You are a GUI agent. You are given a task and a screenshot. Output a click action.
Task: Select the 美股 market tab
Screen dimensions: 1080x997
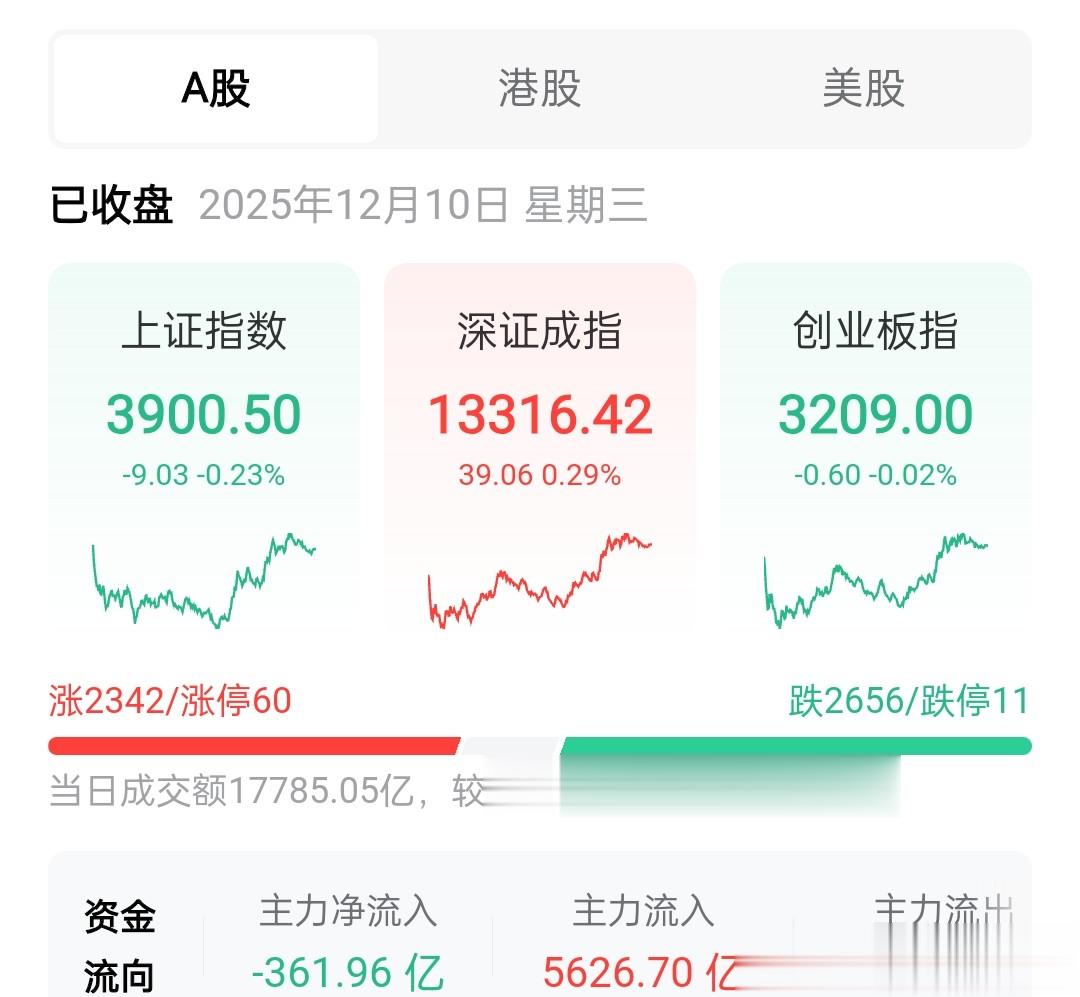point(864,89)
